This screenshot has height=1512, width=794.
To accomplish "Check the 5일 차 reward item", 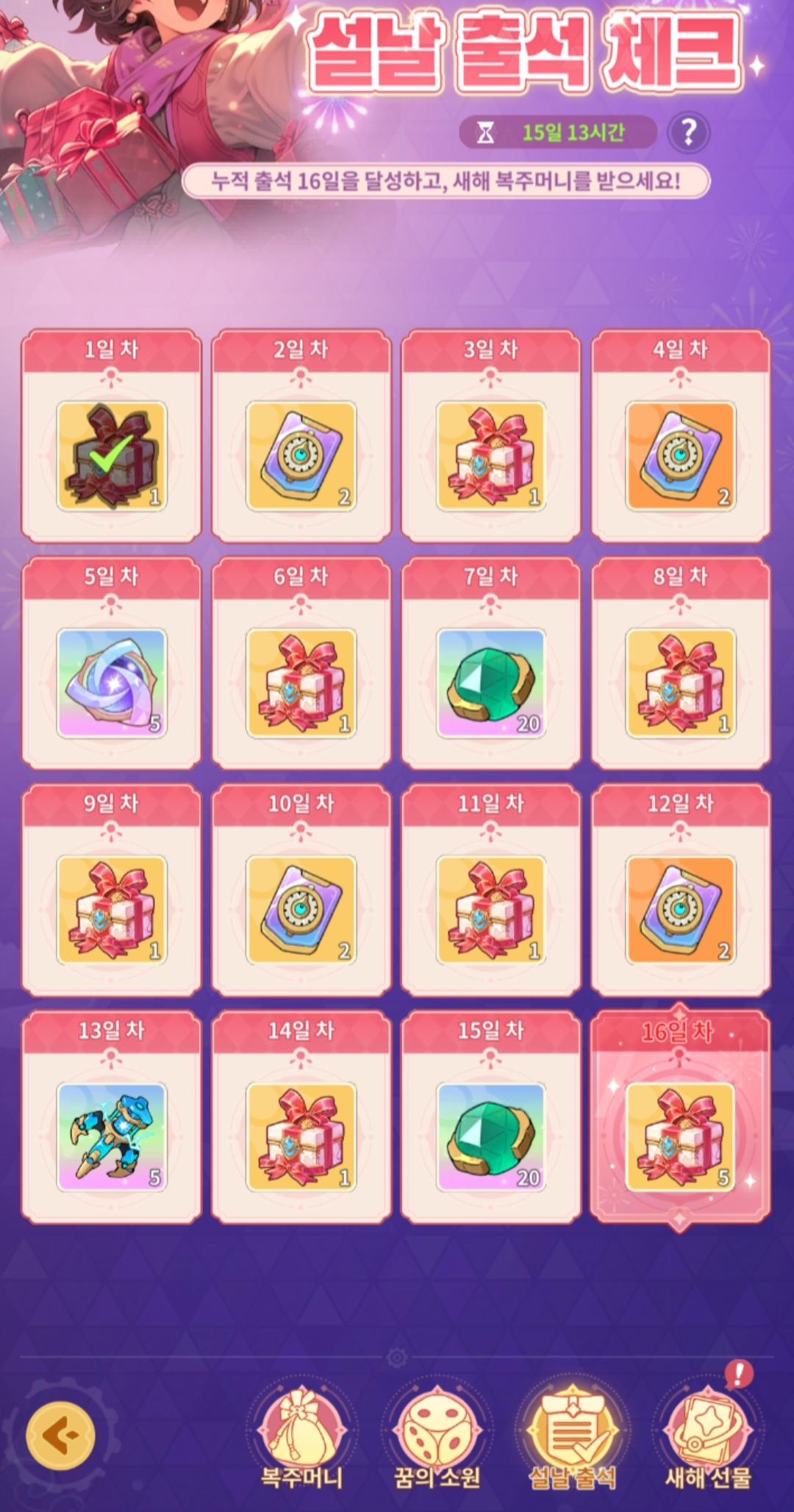I will tap(112, 683).
